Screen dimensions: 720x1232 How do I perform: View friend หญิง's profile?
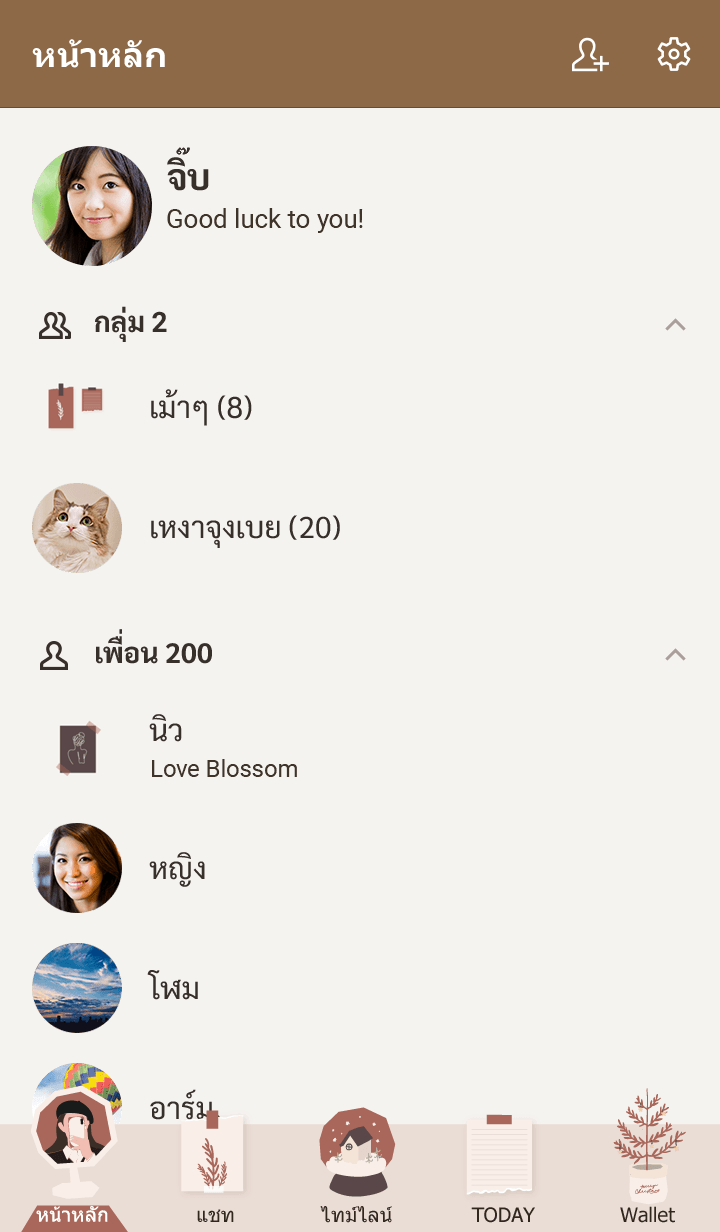pyautogui.click(x=178, y=868)
